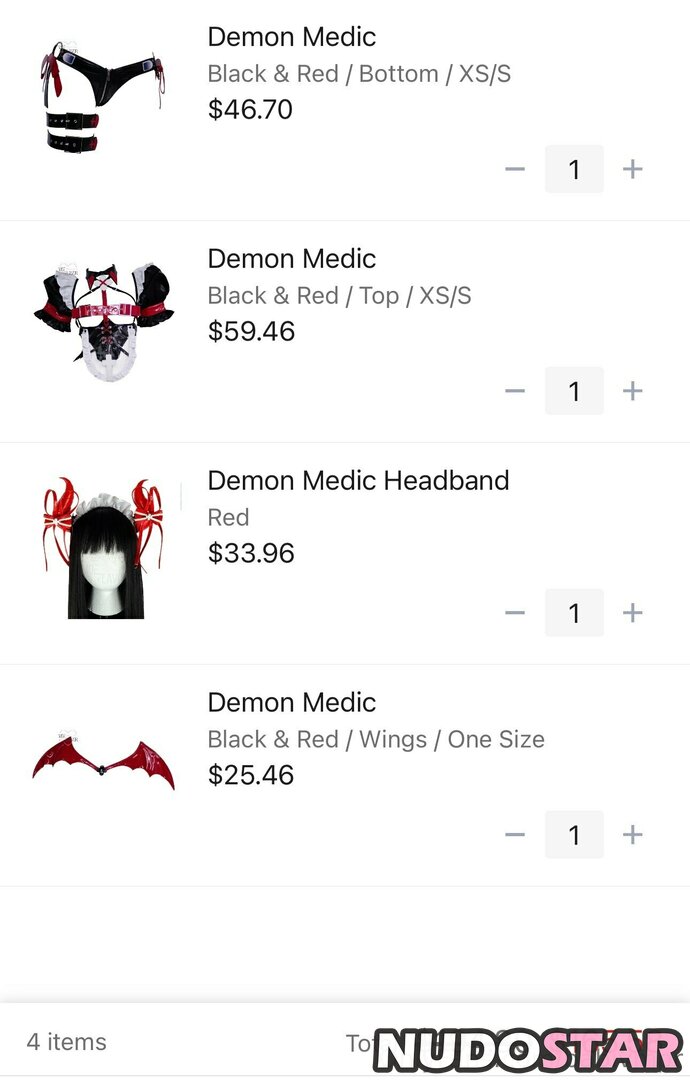The height and width of the screenshot is (1080, 690).
Task: Decrease quantity of Demon Medic Wings
Action: click(515, 835)
